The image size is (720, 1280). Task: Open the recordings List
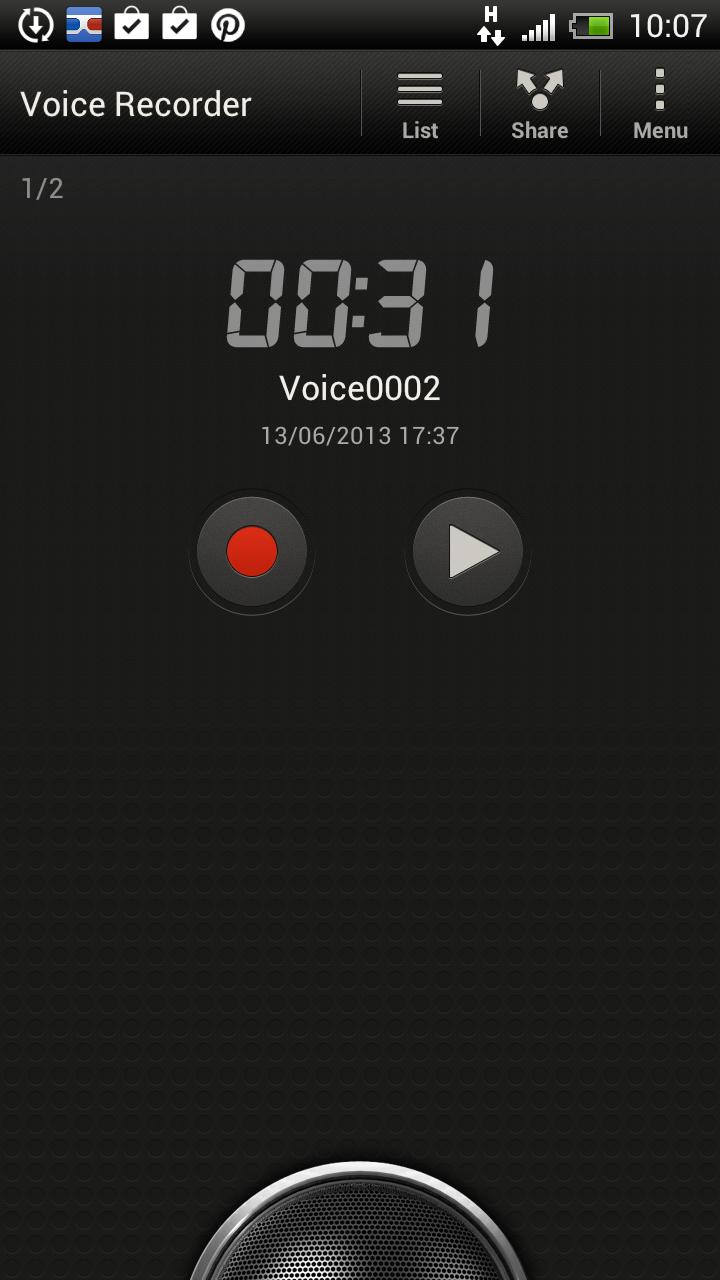420,104
